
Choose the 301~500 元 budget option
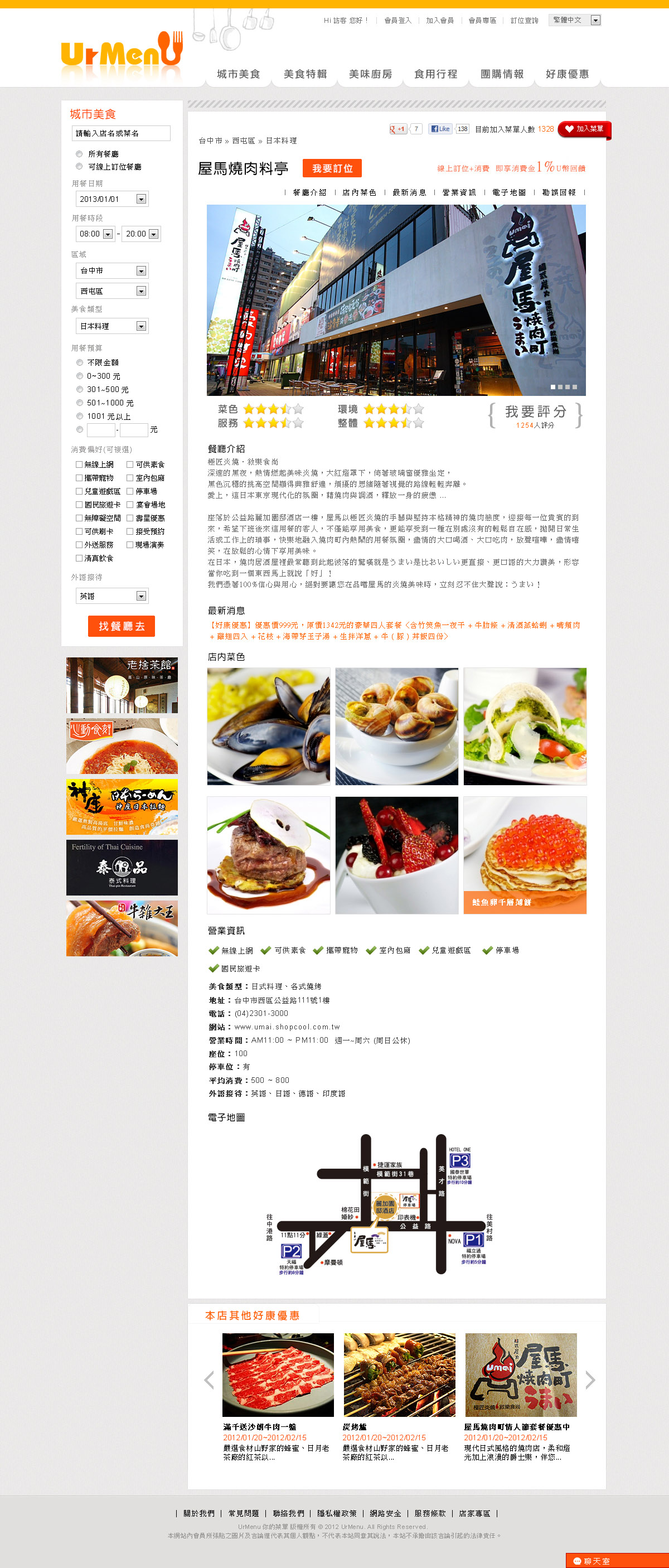[79, 389]
